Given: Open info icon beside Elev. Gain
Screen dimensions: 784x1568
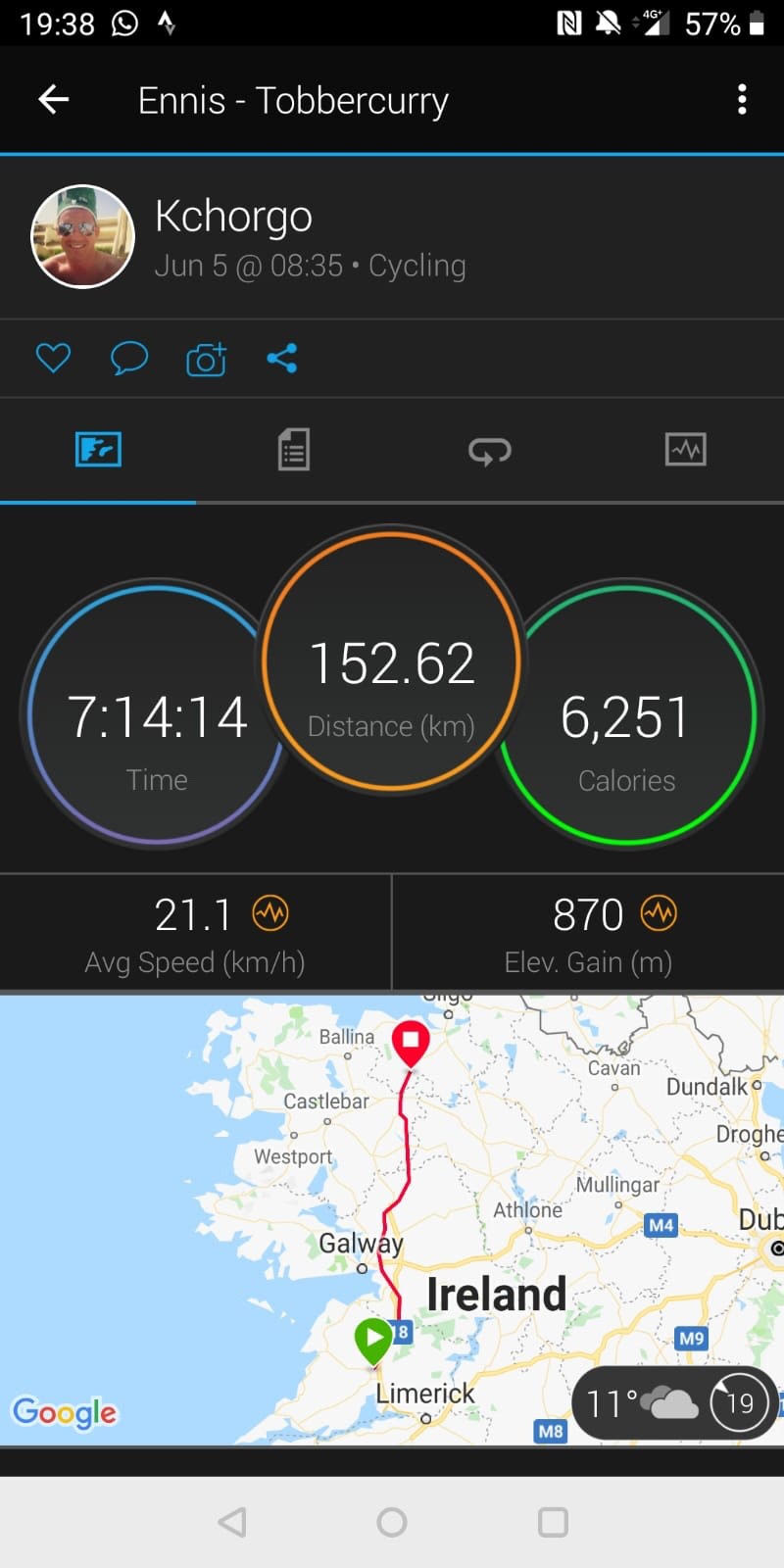Looking at the screenshot, I should coord(659,913).
